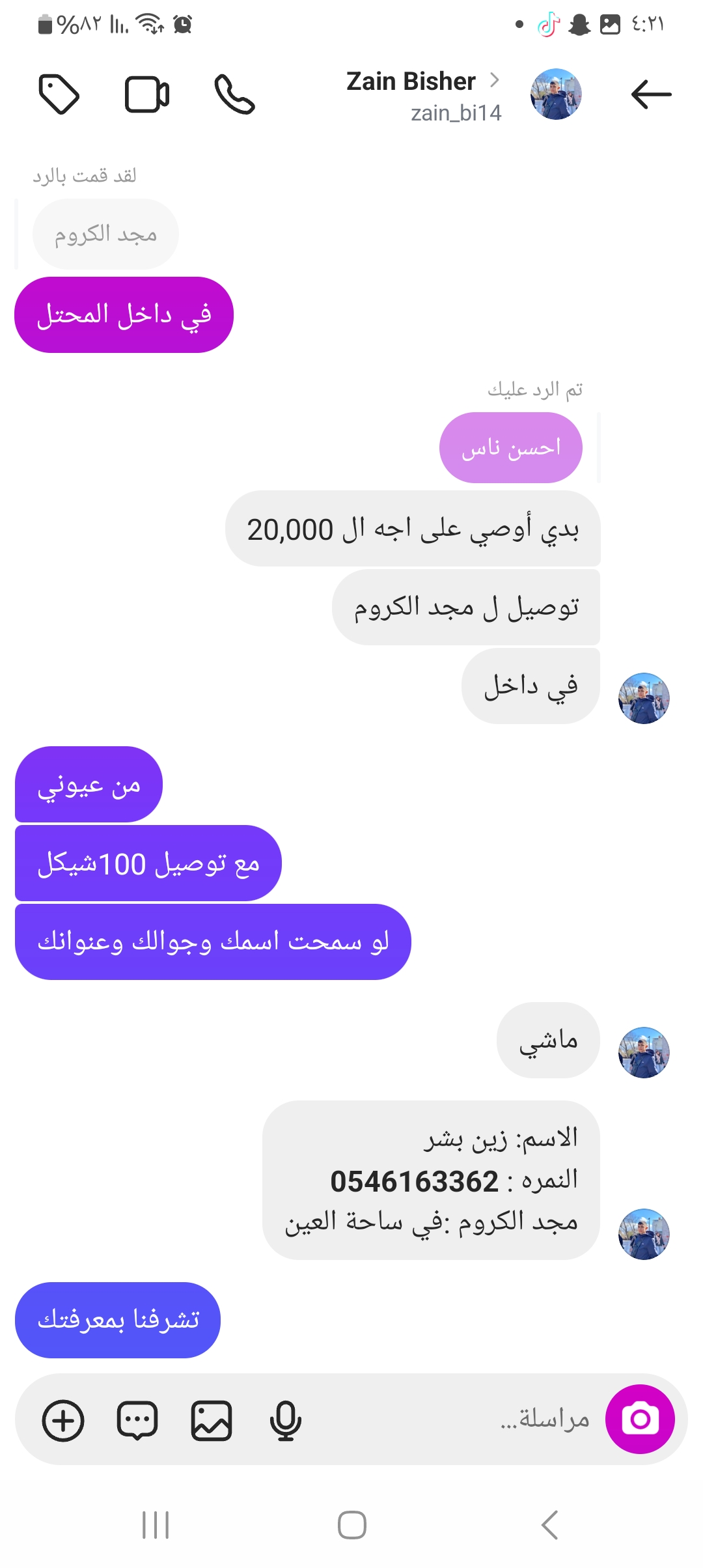Go back from the Zain Bisher chat
703x1568 pixels.
click(x=651, y=94)
